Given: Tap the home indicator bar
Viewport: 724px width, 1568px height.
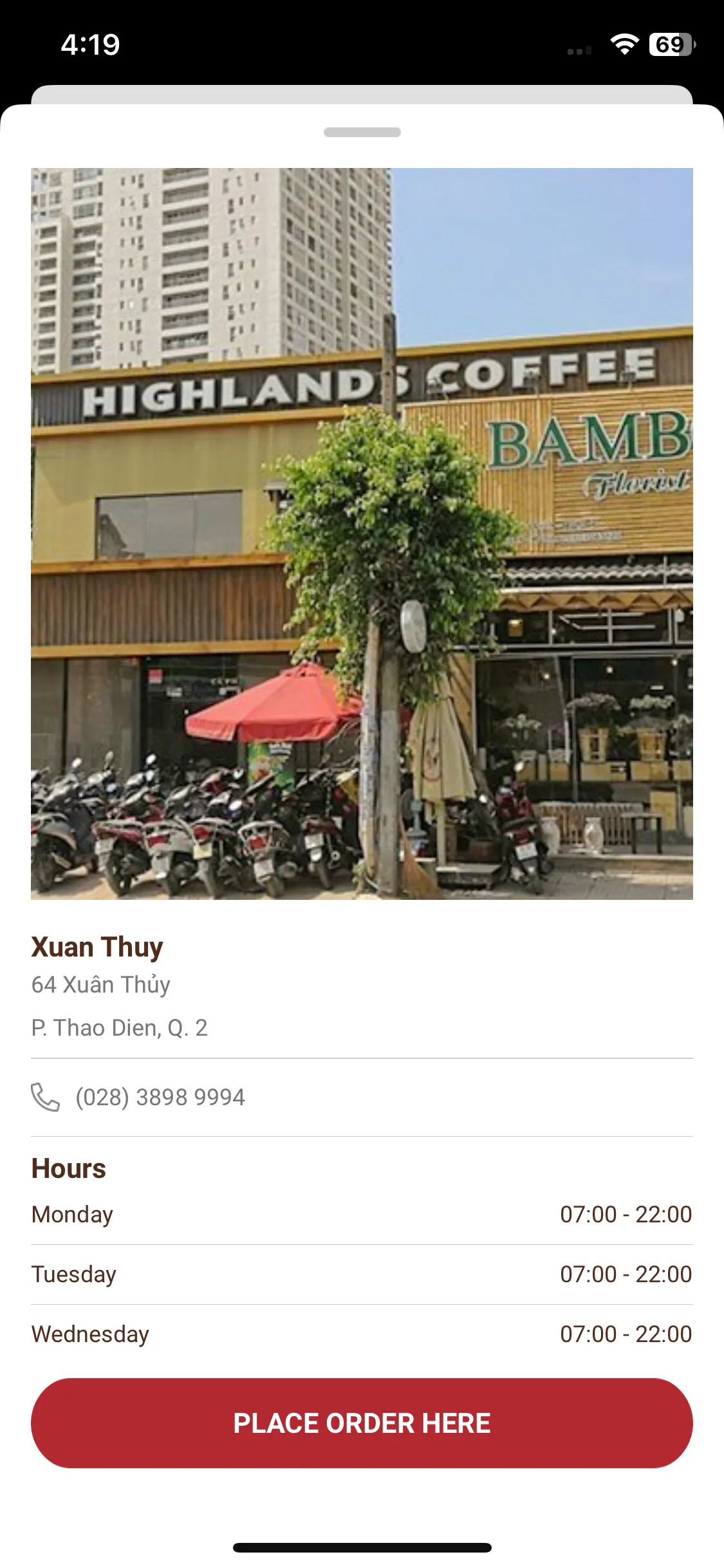Looking at the screenshot, I should [x=362, y=1547].
